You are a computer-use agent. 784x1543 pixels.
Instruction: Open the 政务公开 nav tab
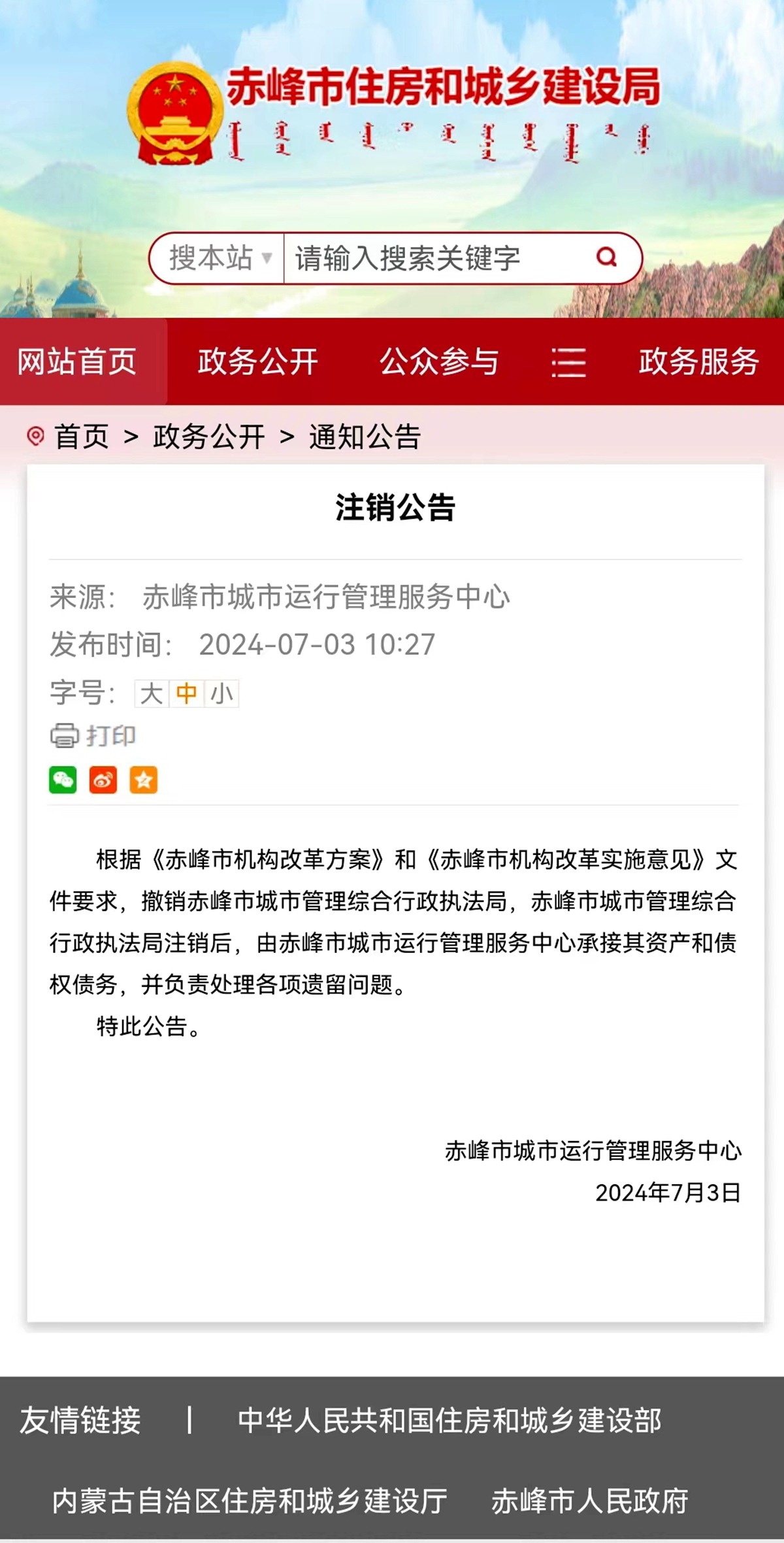pyautogui.click(x=258, y=361)
